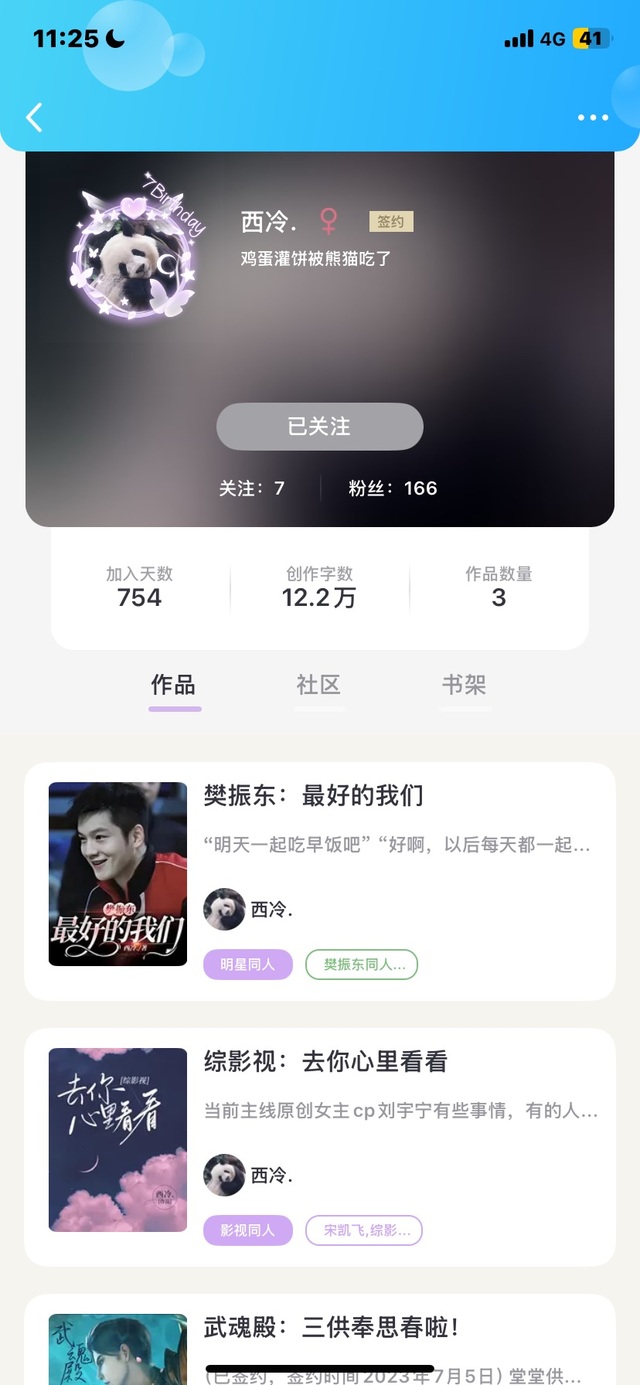Tap the 樊振东同人 tag chip

click(361, 965)
